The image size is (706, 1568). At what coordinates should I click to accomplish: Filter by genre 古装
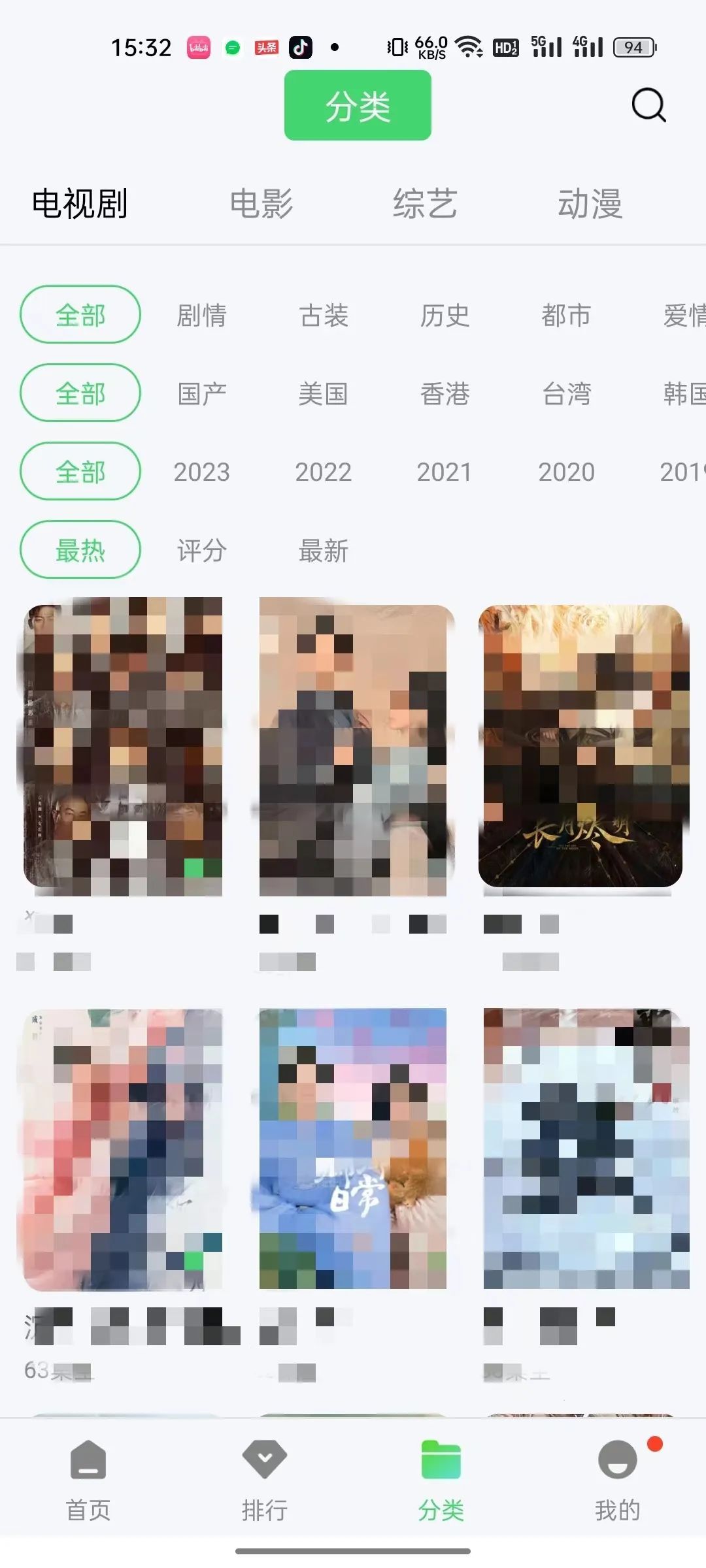point(324,316)
